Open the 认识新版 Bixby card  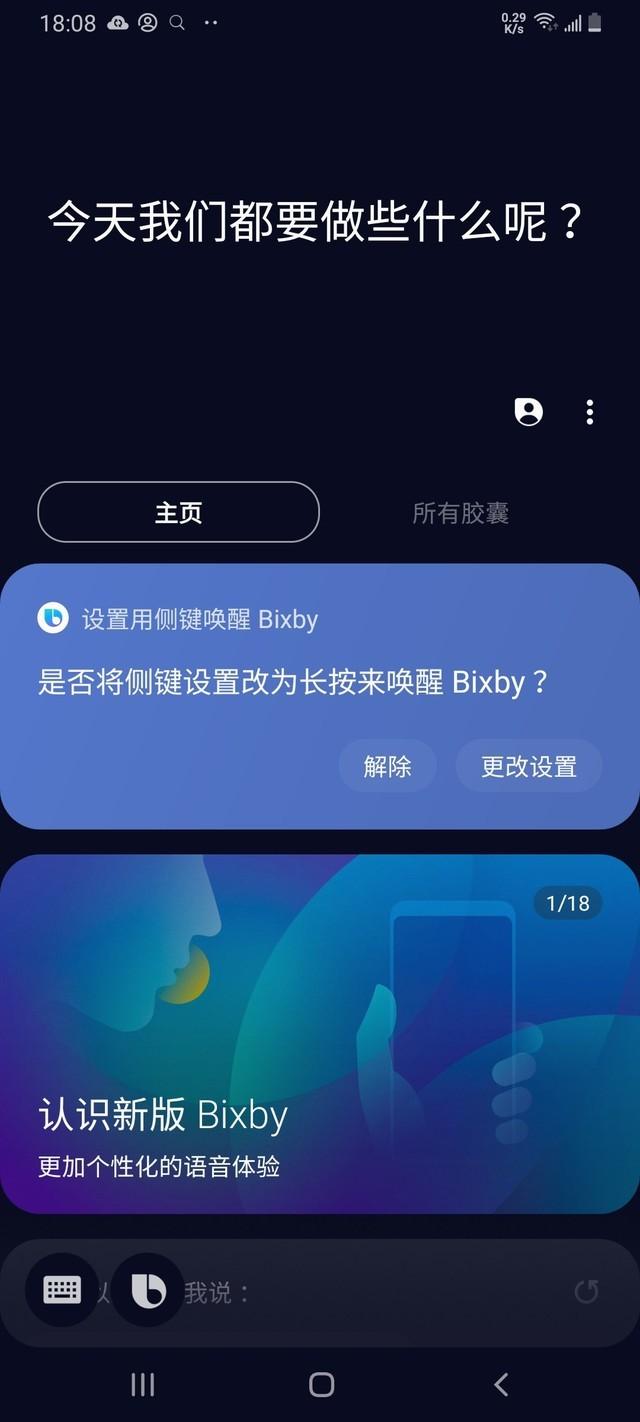tap(320, 1034)
